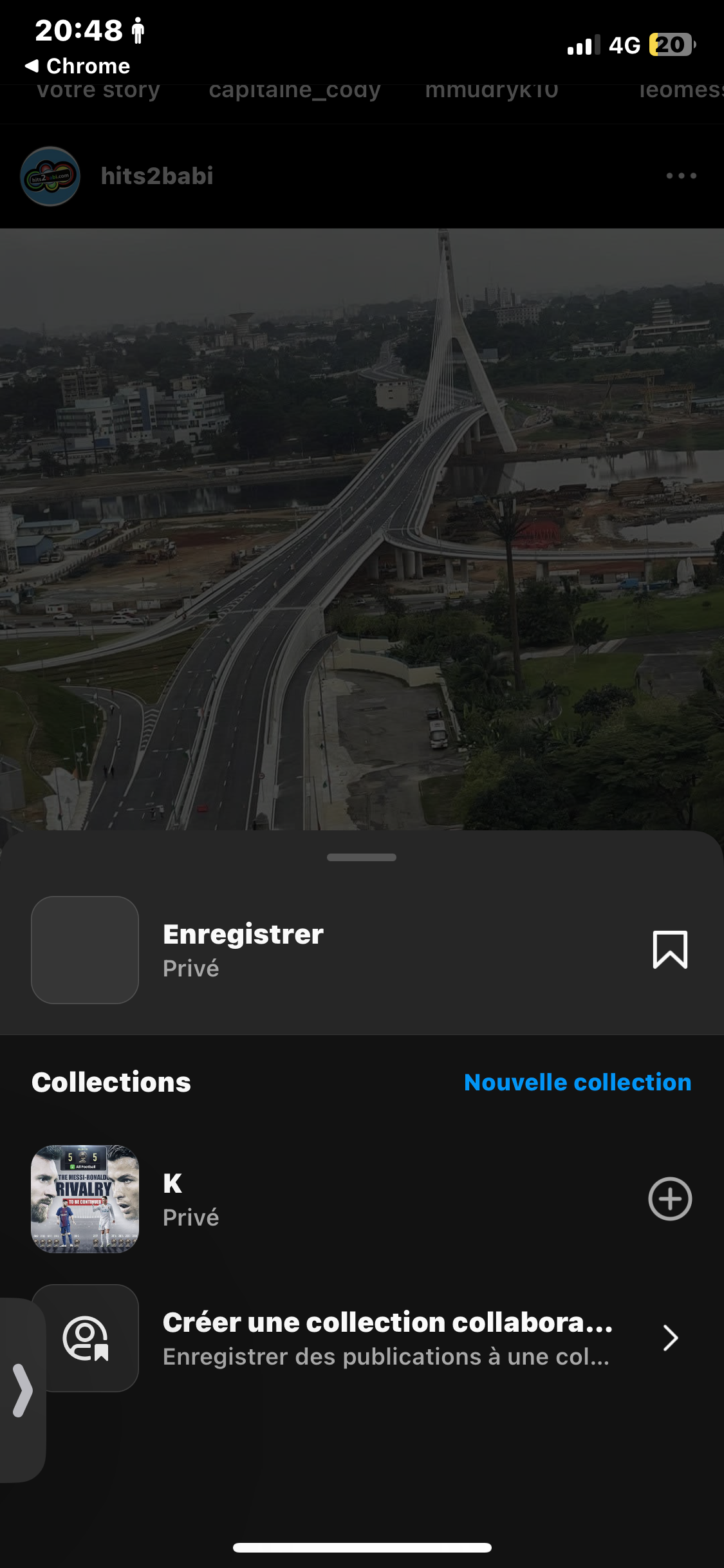Screen dimensions: 724x1568
Task: Tap the side panel arrow handle
Action: pos(22,1390)
